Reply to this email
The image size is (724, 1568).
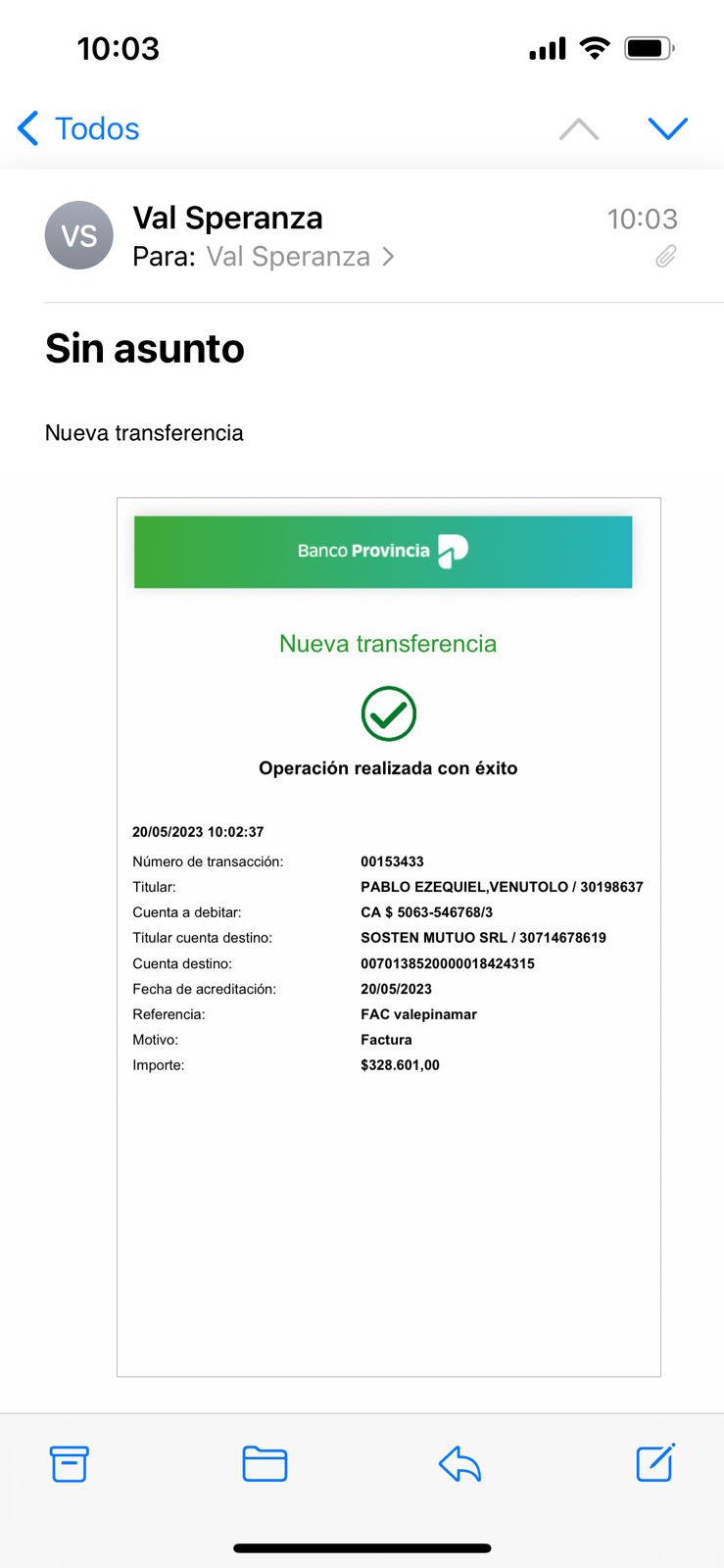pyautogui.click(x=459, y=1464)
